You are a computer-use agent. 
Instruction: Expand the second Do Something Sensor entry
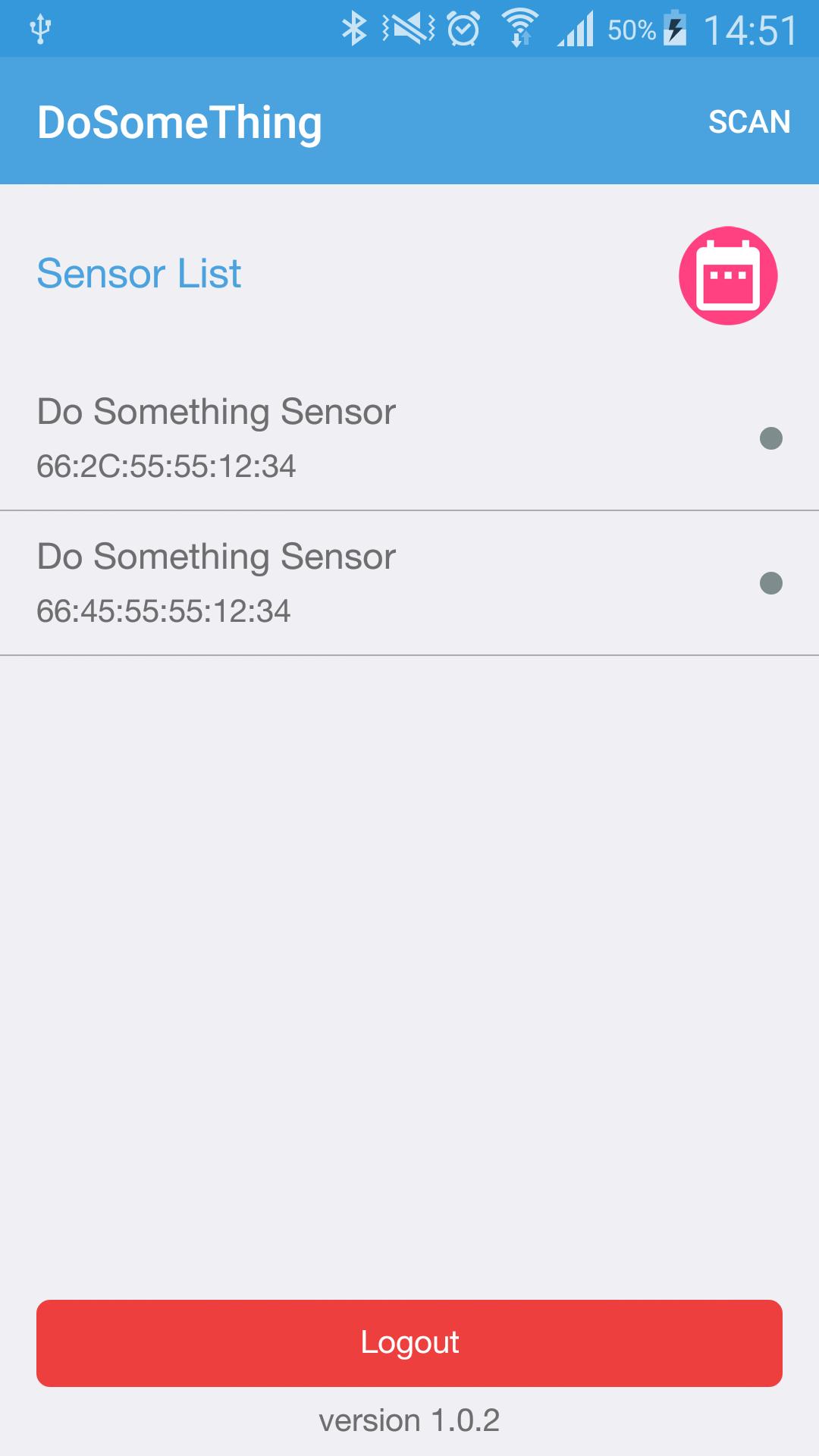303,580
